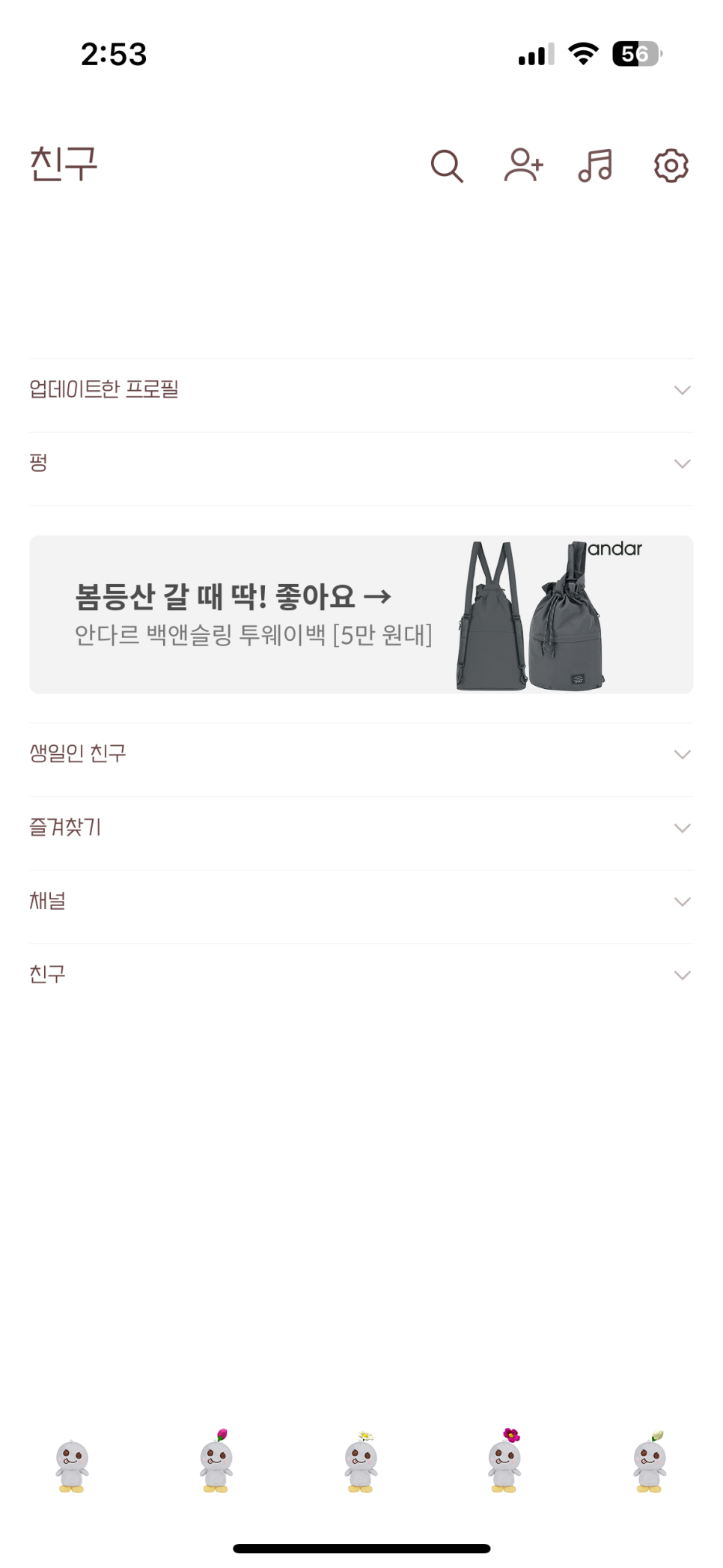Switch to the tab with pink bud character
Image resolution: width=723 pixels, height=1568 pixels.
(x=216, y=1461)
